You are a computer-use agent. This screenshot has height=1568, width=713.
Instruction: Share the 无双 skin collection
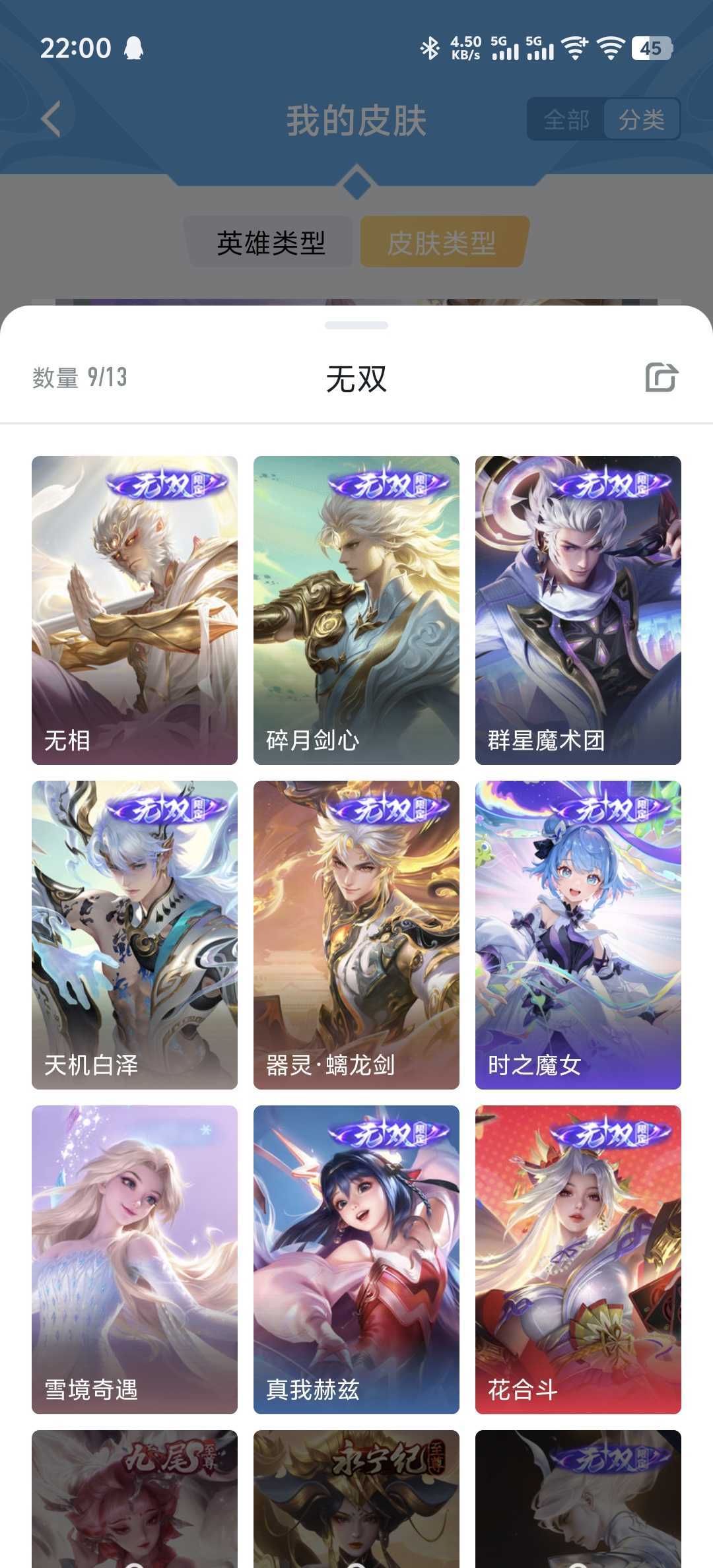click(x=662, y=377)
